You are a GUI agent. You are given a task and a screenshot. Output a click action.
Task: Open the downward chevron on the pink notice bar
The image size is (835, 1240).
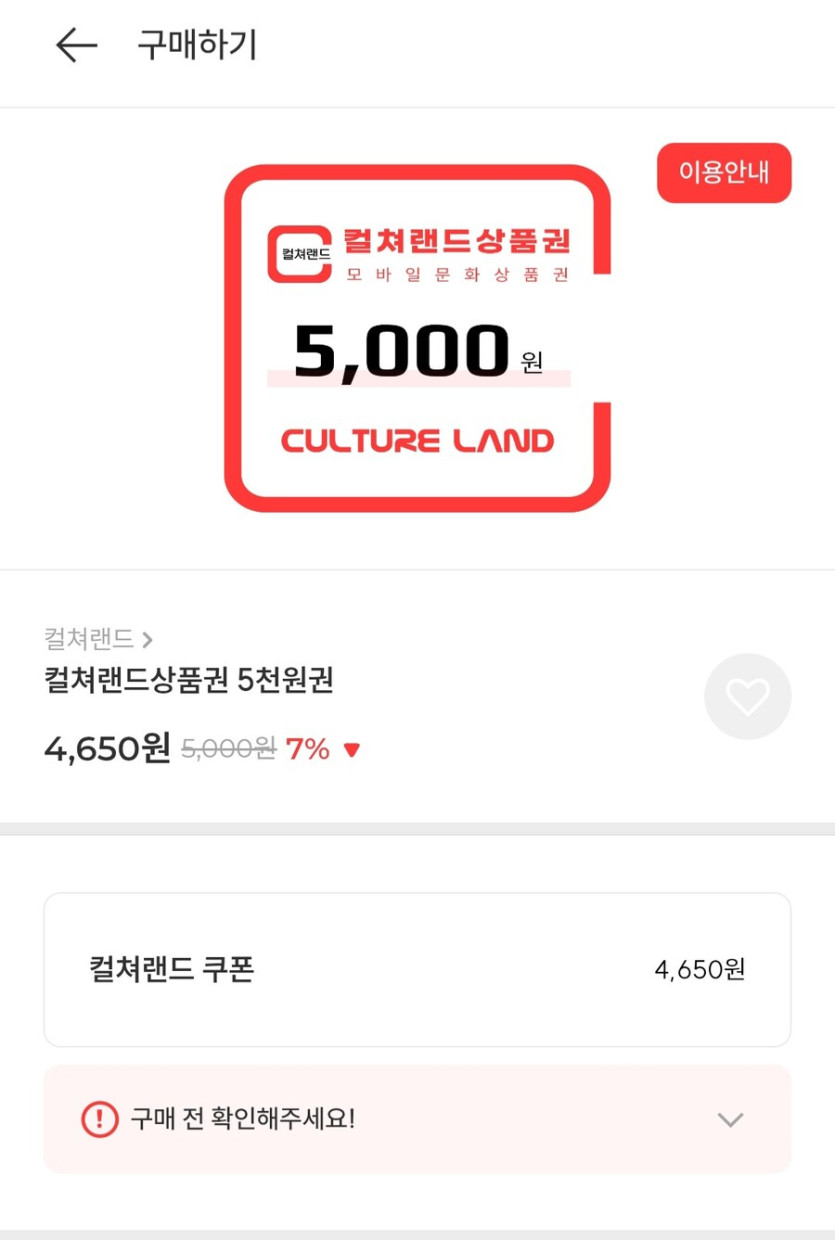730,1119
